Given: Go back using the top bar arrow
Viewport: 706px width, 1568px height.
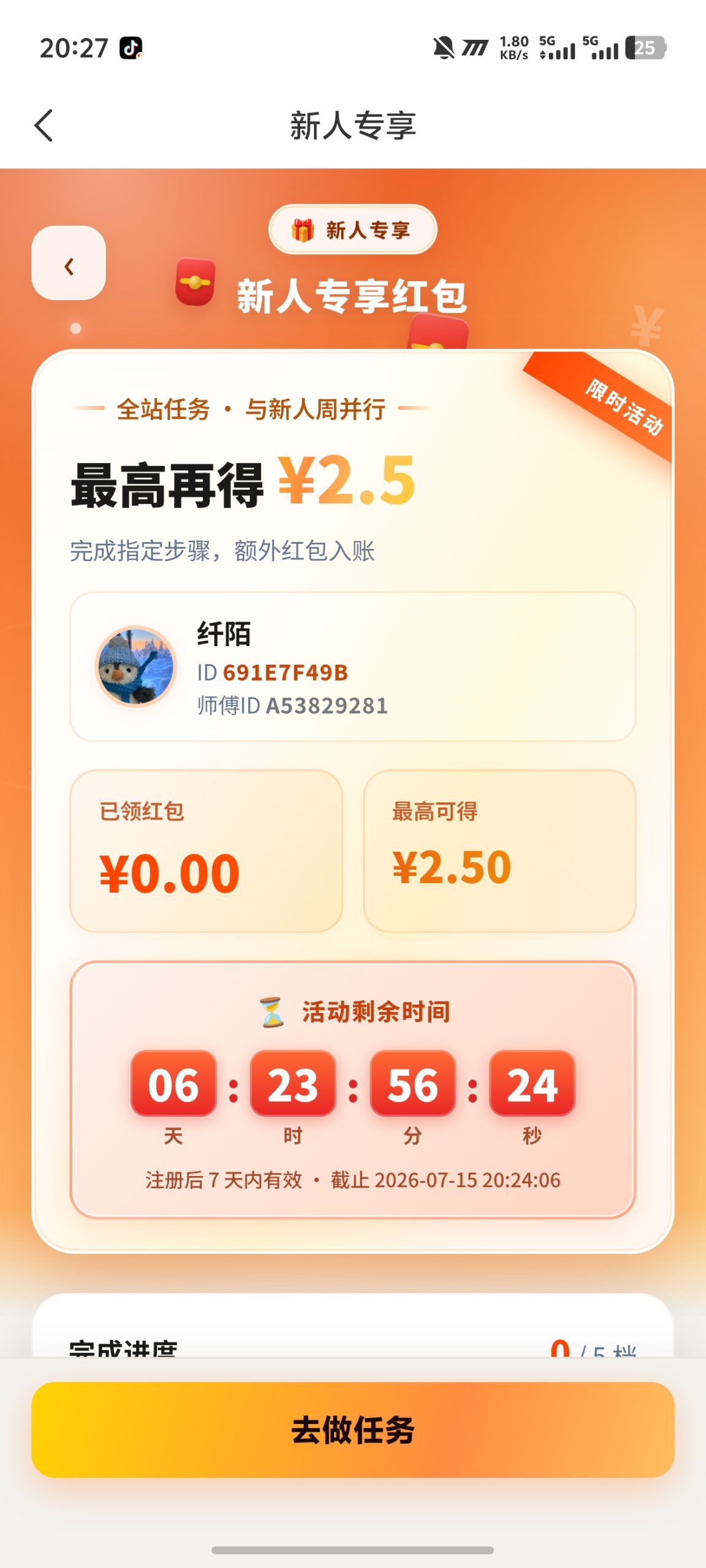Looking at the screenshot, I should pos(44,126).
